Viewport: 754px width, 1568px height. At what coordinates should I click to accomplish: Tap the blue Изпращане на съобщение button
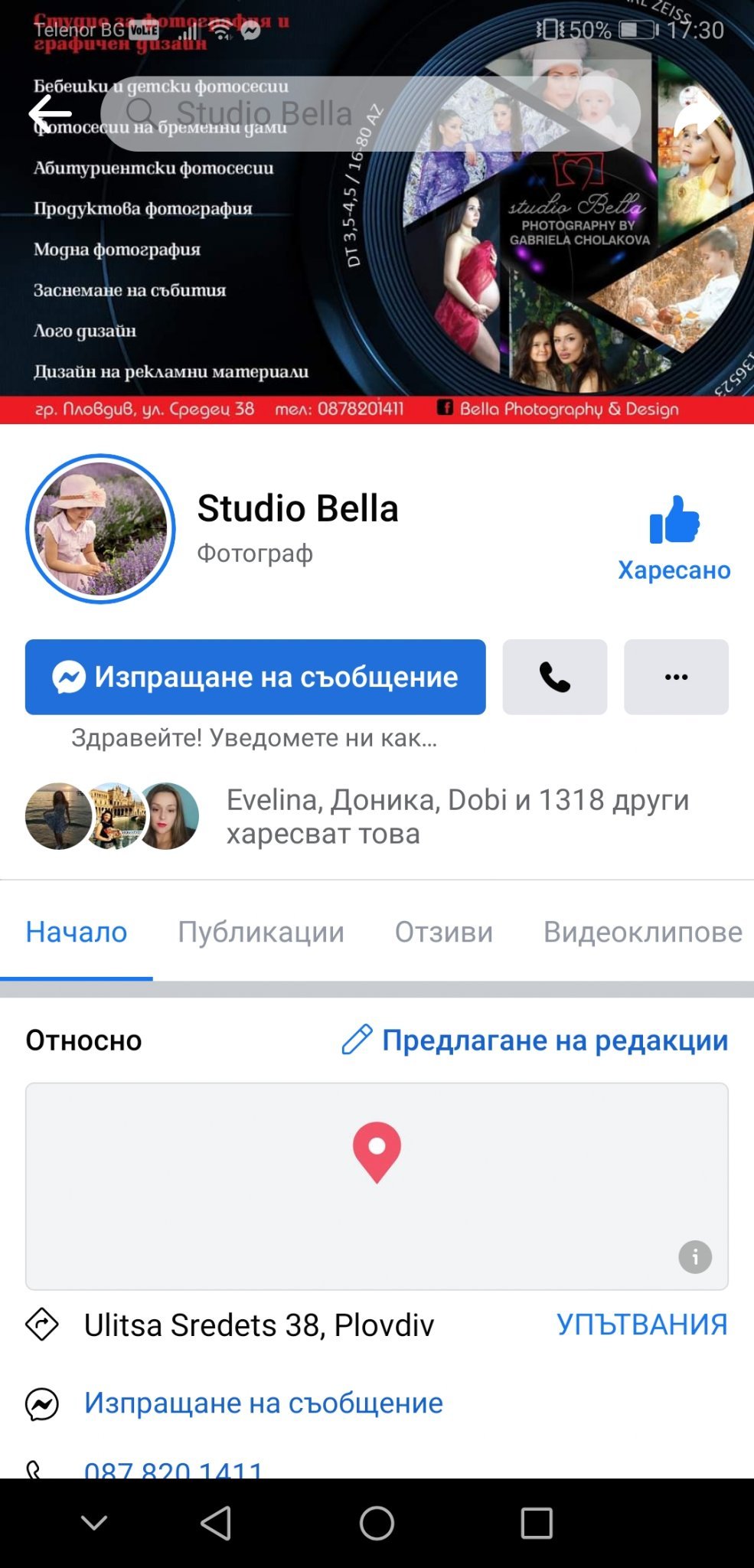(255, 677)
